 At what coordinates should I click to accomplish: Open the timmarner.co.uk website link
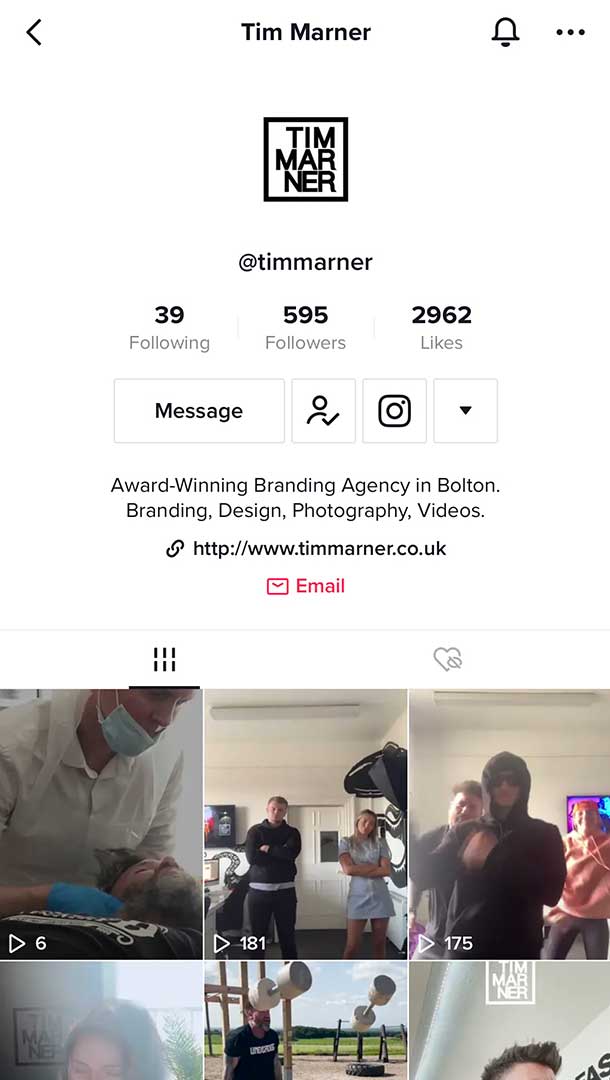coord(318,549)
